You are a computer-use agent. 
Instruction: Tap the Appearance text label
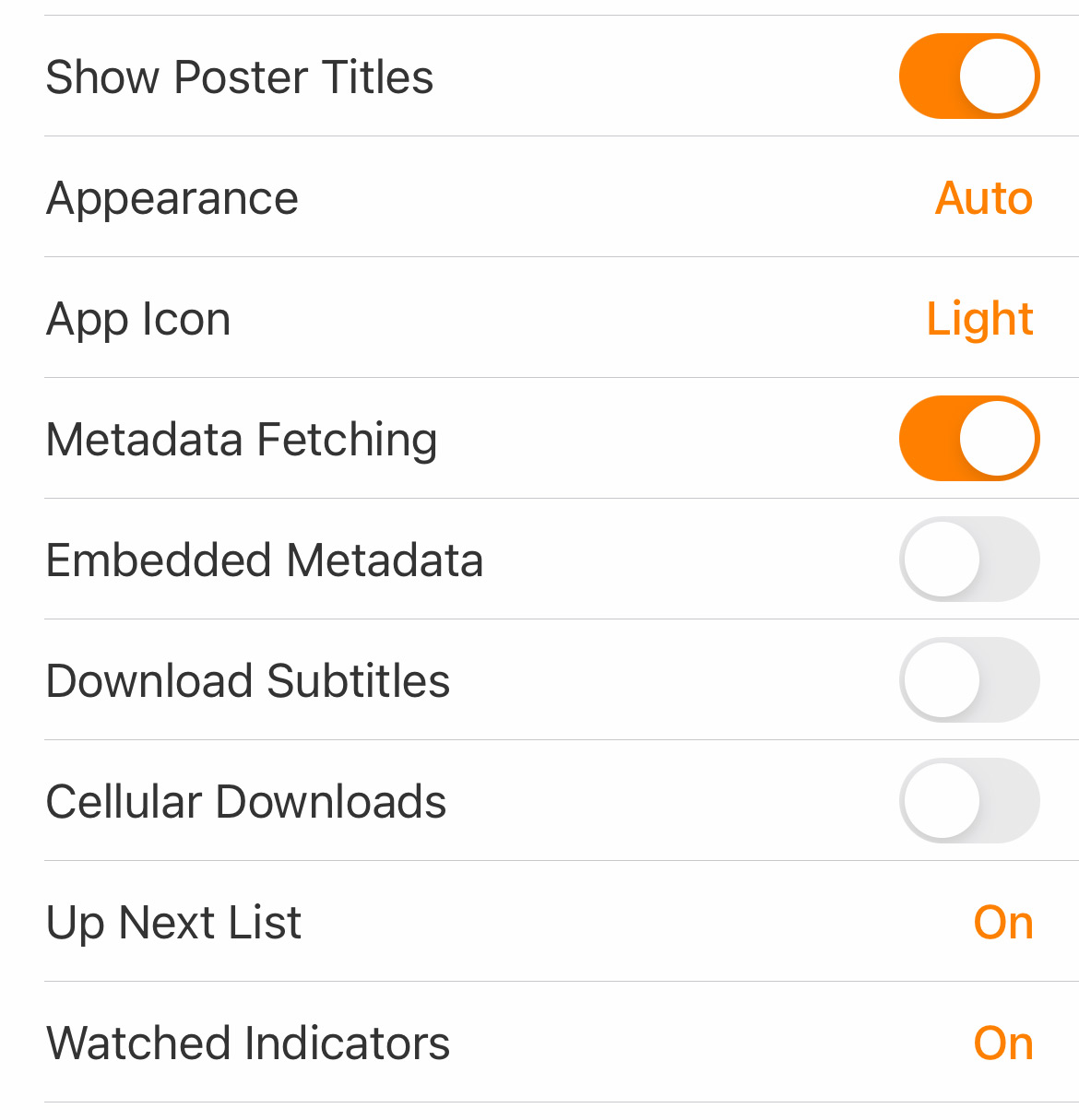tap(172, 197)
